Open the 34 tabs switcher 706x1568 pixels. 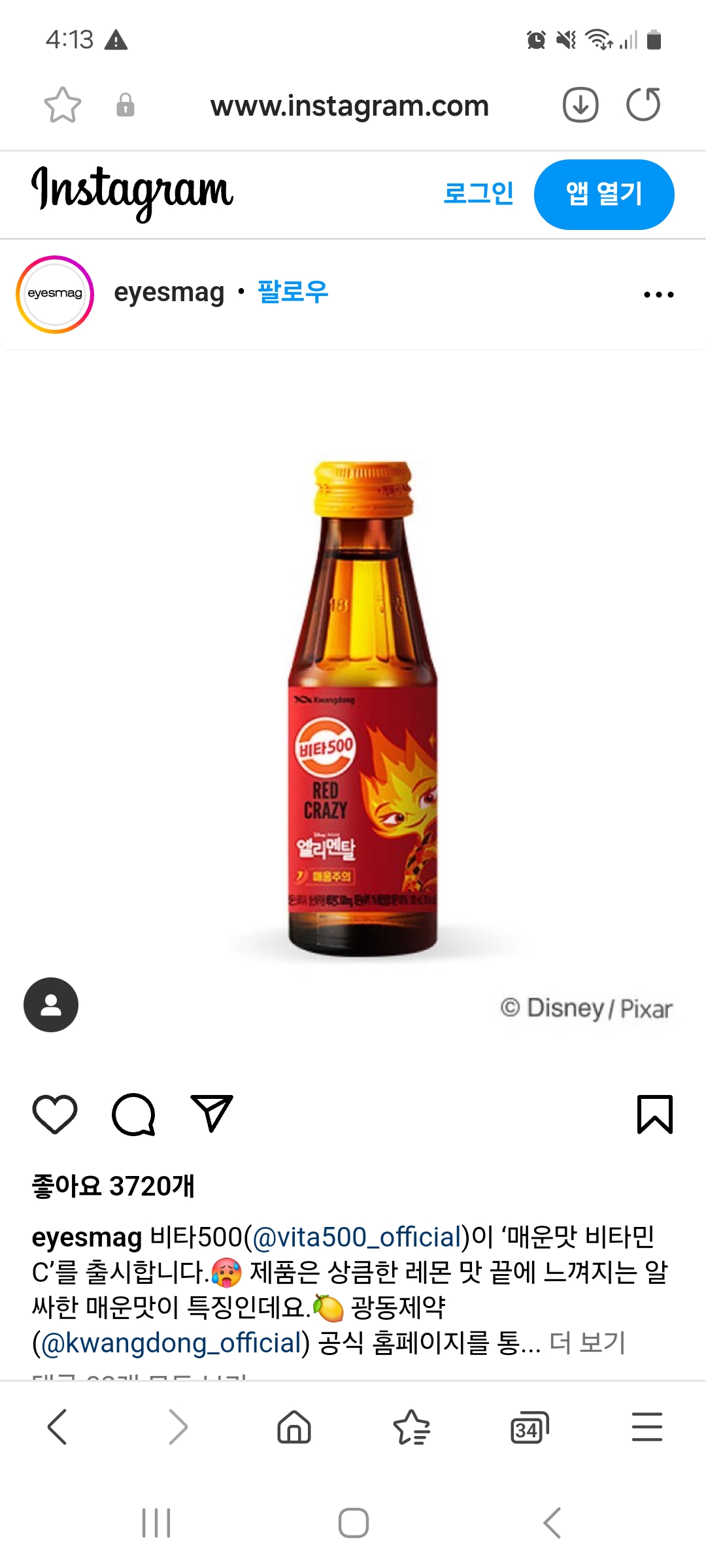pyautogui.click(x=528, y=1428)
